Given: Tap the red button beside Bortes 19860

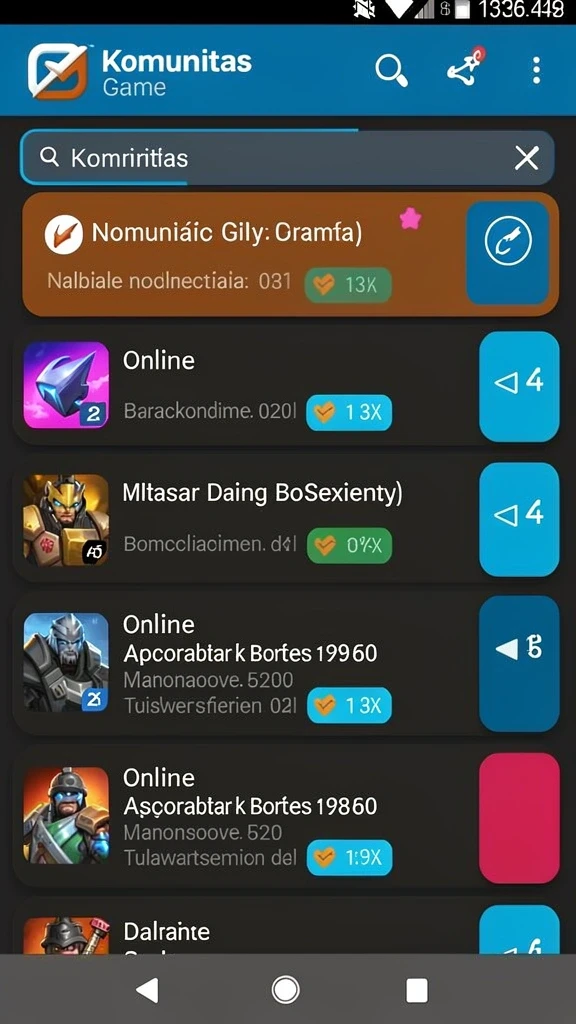Looking at the screenshot, I should [x=519, y=818].
